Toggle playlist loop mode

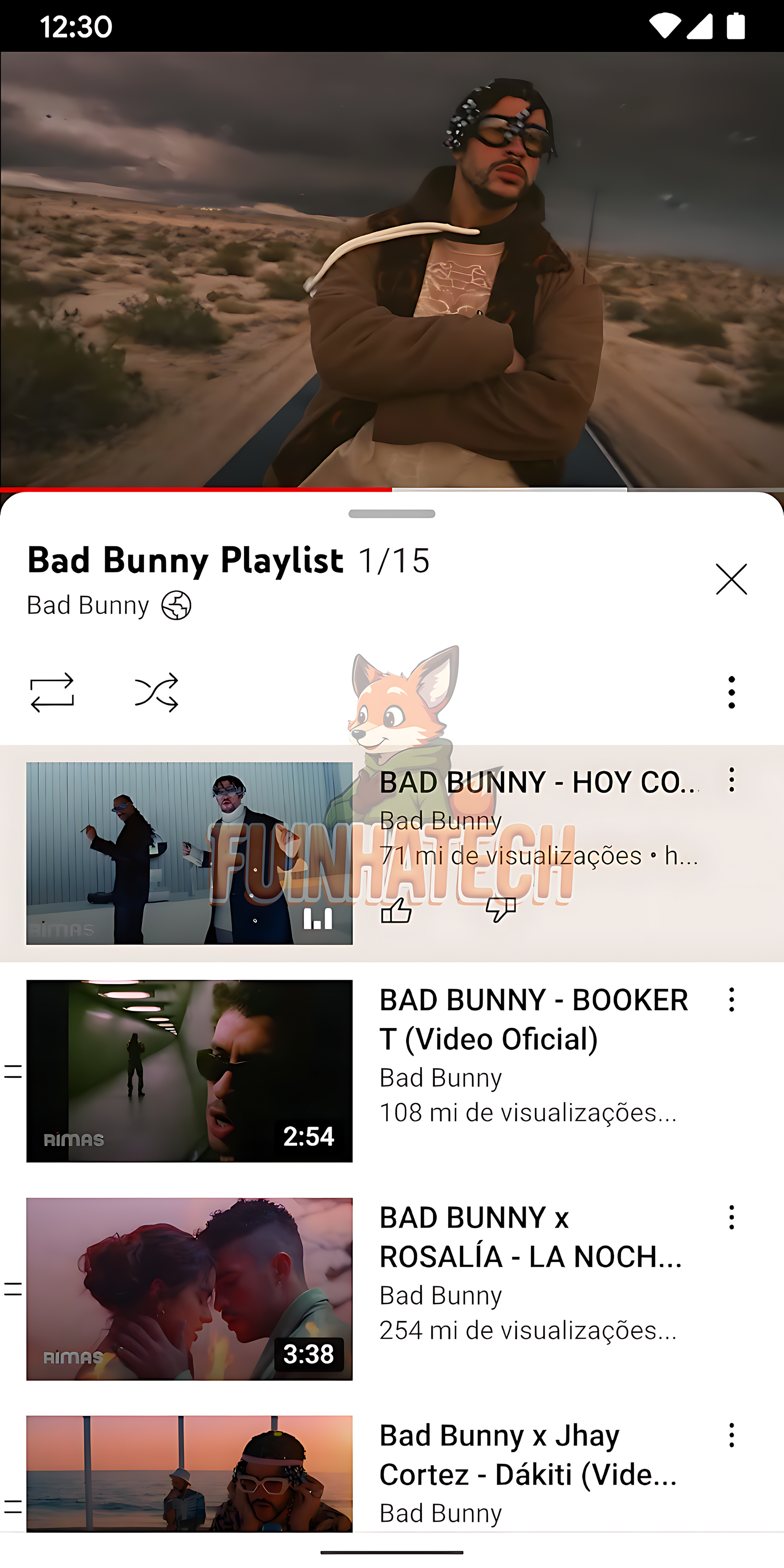click(52, 692)
